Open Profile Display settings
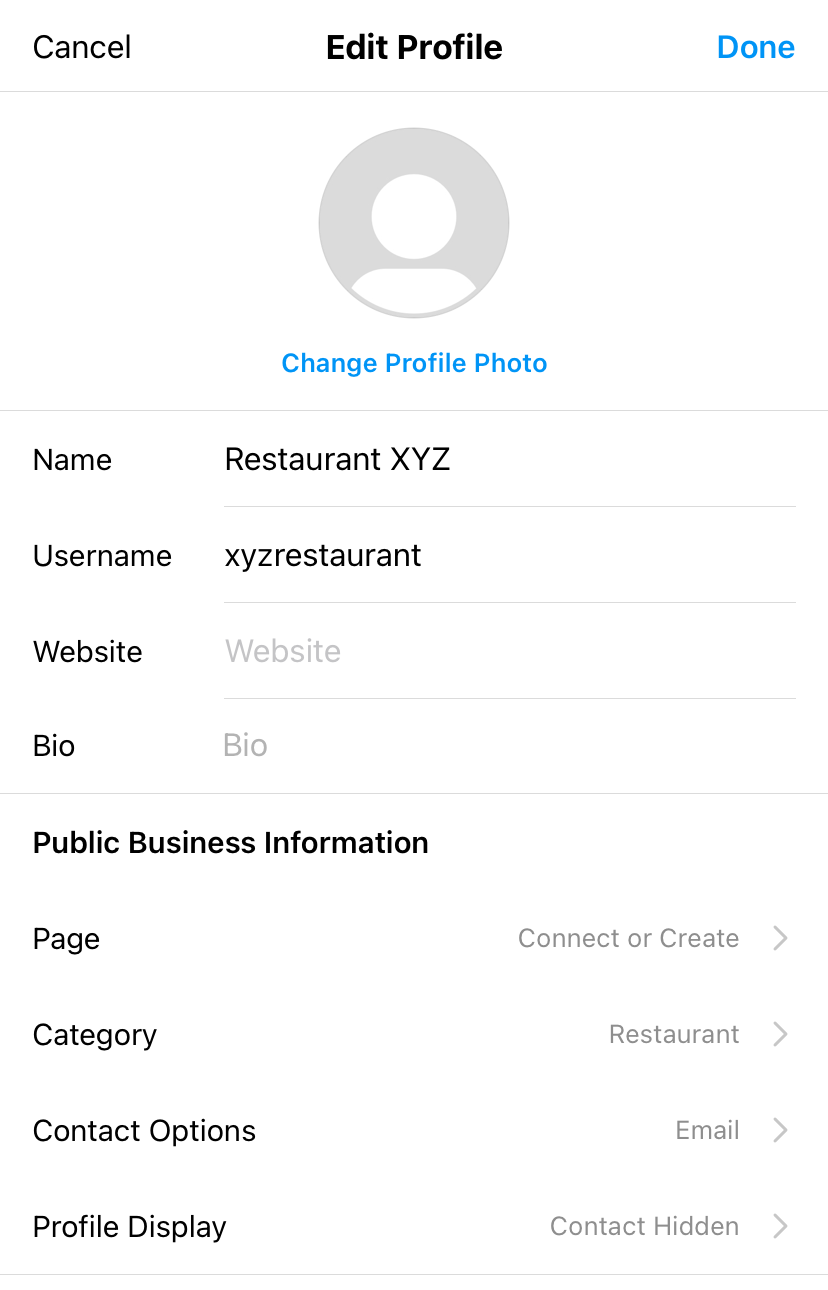The image size is (828, 1290). [414, 1227]
